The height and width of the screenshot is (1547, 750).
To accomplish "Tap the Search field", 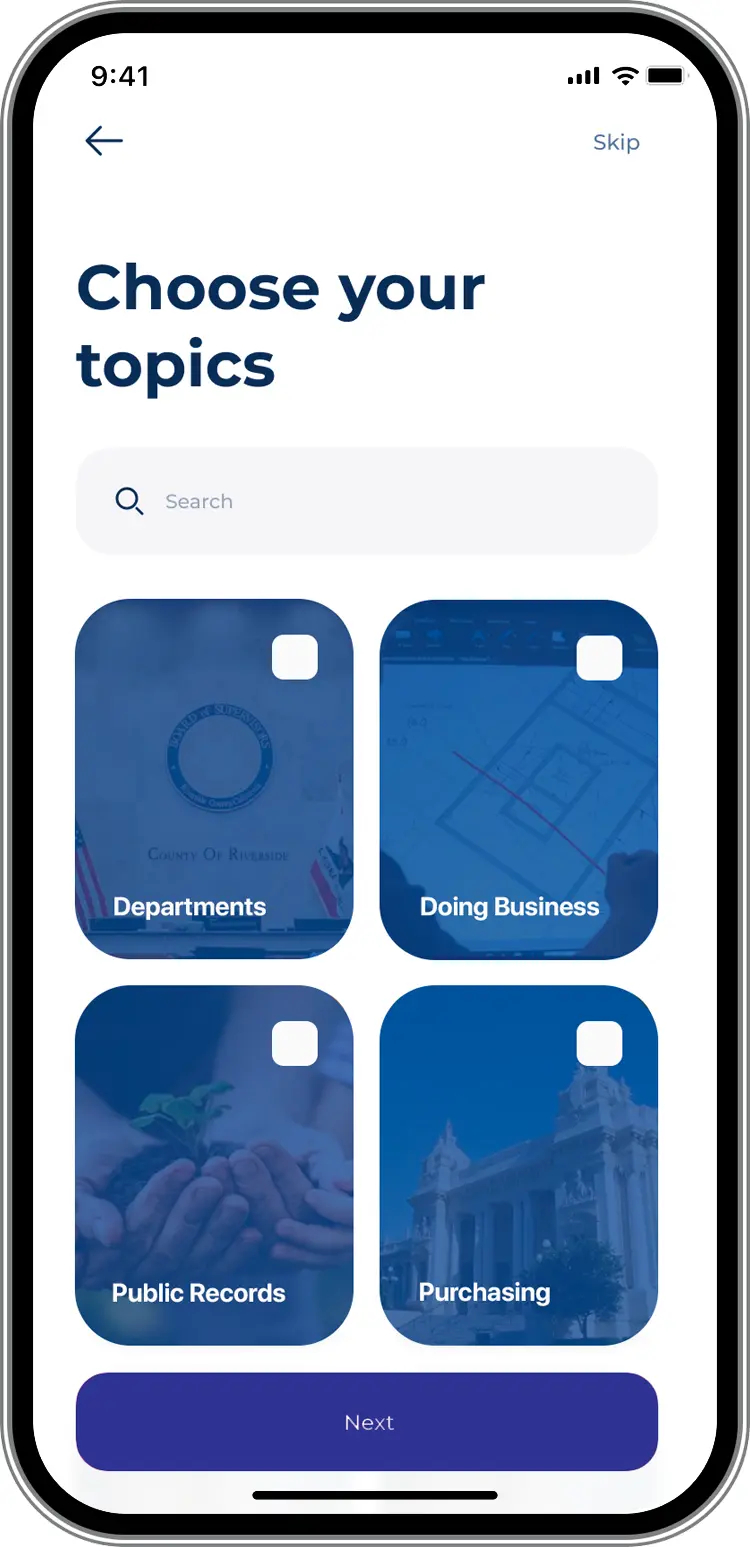I will [x=366, y=501].
